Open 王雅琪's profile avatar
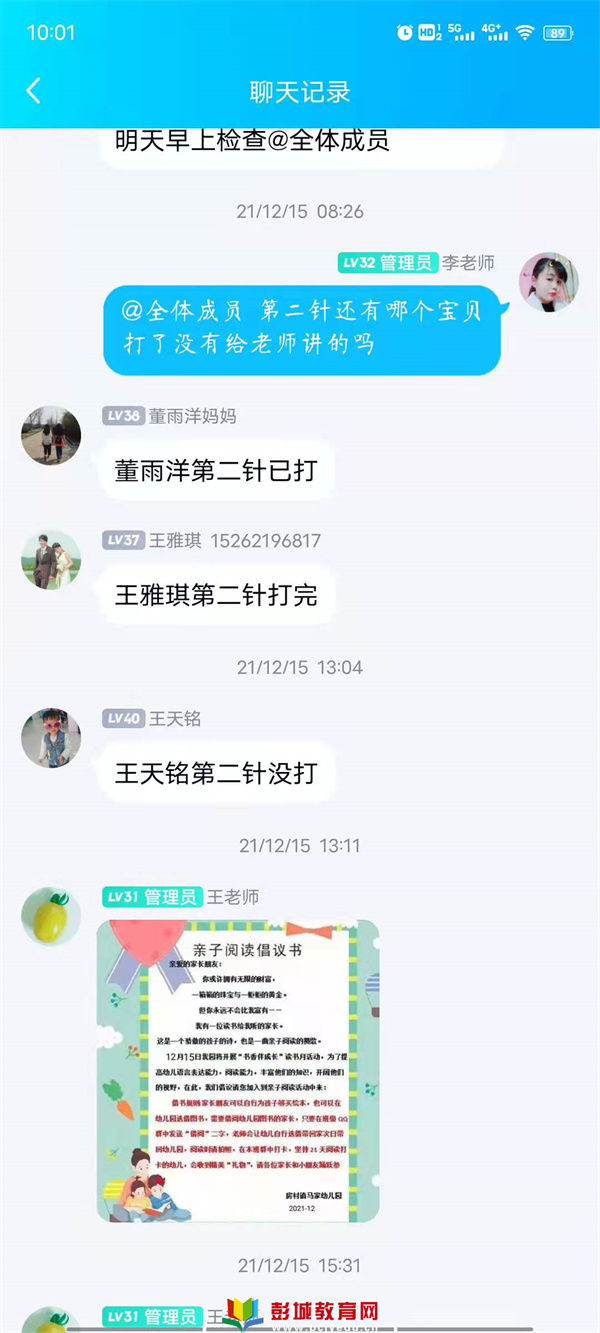This screenshot has height=1333, width=600. (x=51, y=559)
